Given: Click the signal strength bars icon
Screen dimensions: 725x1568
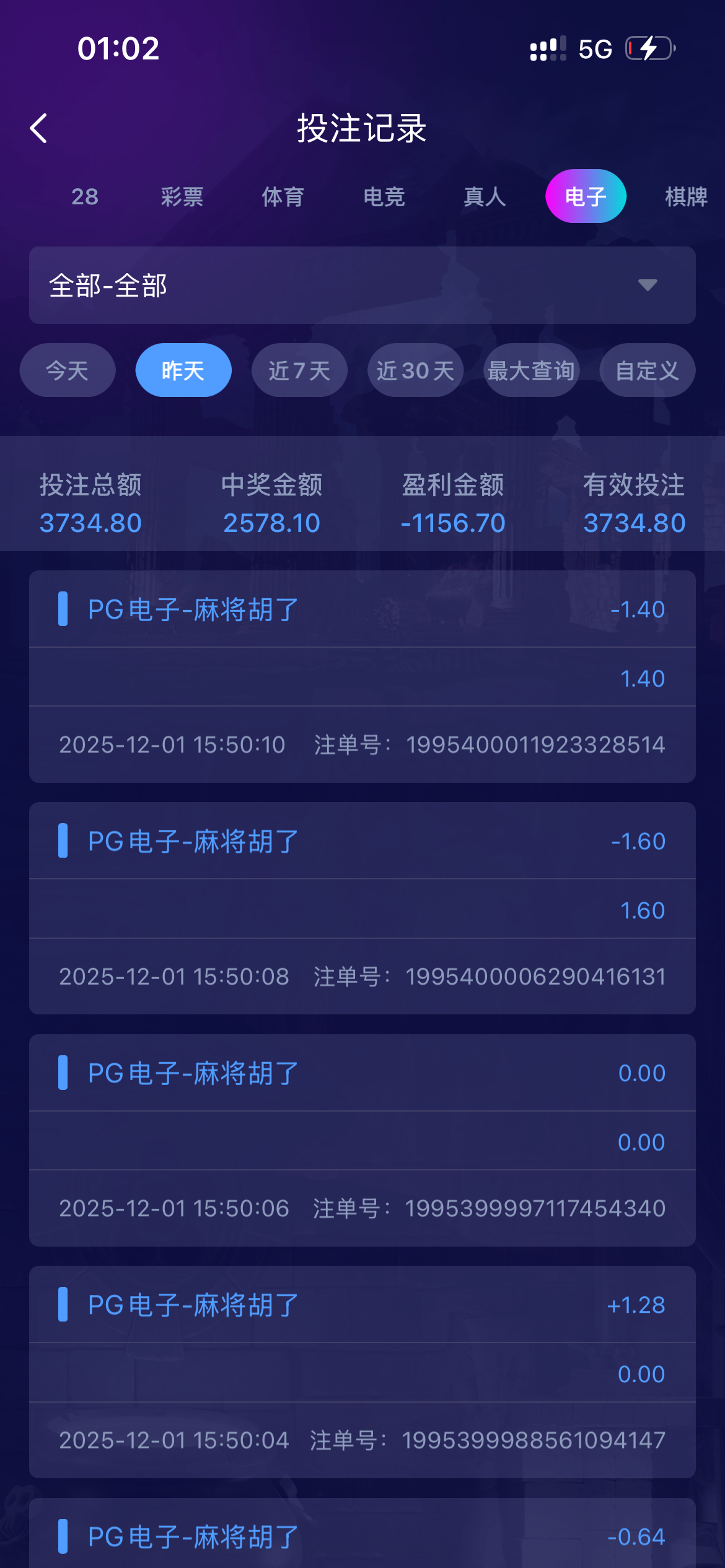Looking at the screenshot, I should pyautogui.click(x=547, y=48).
